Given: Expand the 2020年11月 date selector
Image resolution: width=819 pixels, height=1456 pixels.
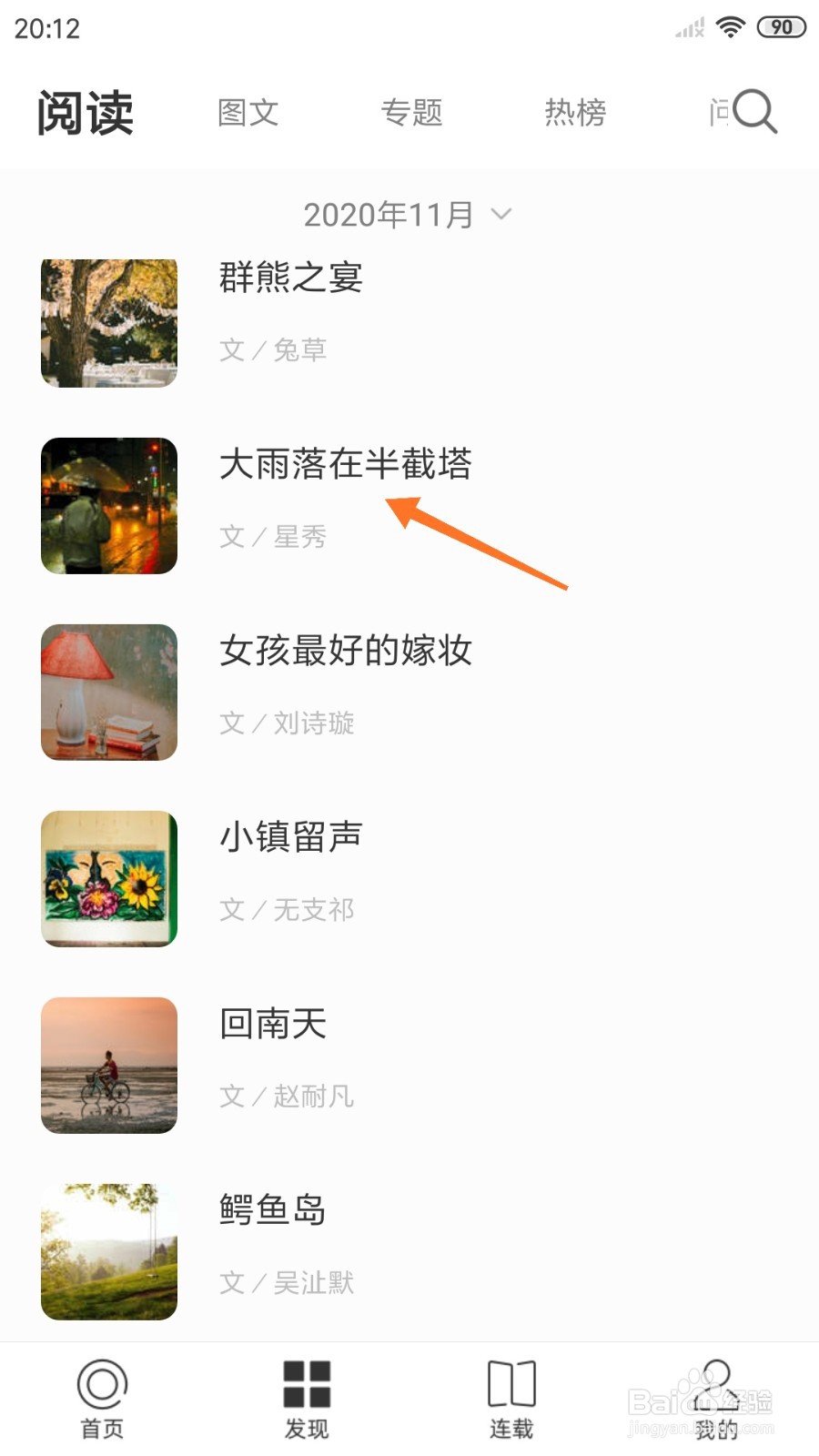Looking at the screenshot, I should click(389, 213).
